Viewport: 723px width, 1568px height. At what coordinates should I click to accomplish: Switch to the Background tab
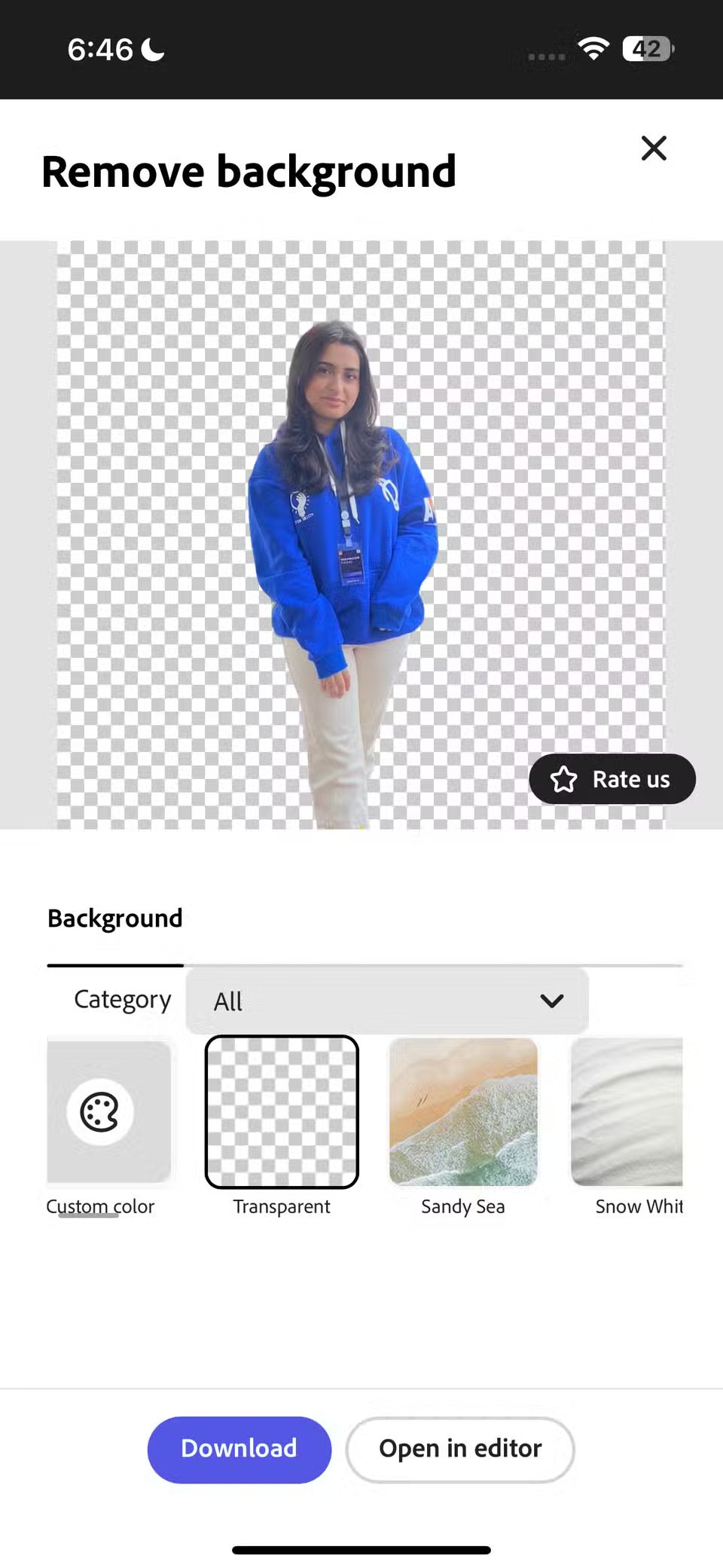coord(115,918)
